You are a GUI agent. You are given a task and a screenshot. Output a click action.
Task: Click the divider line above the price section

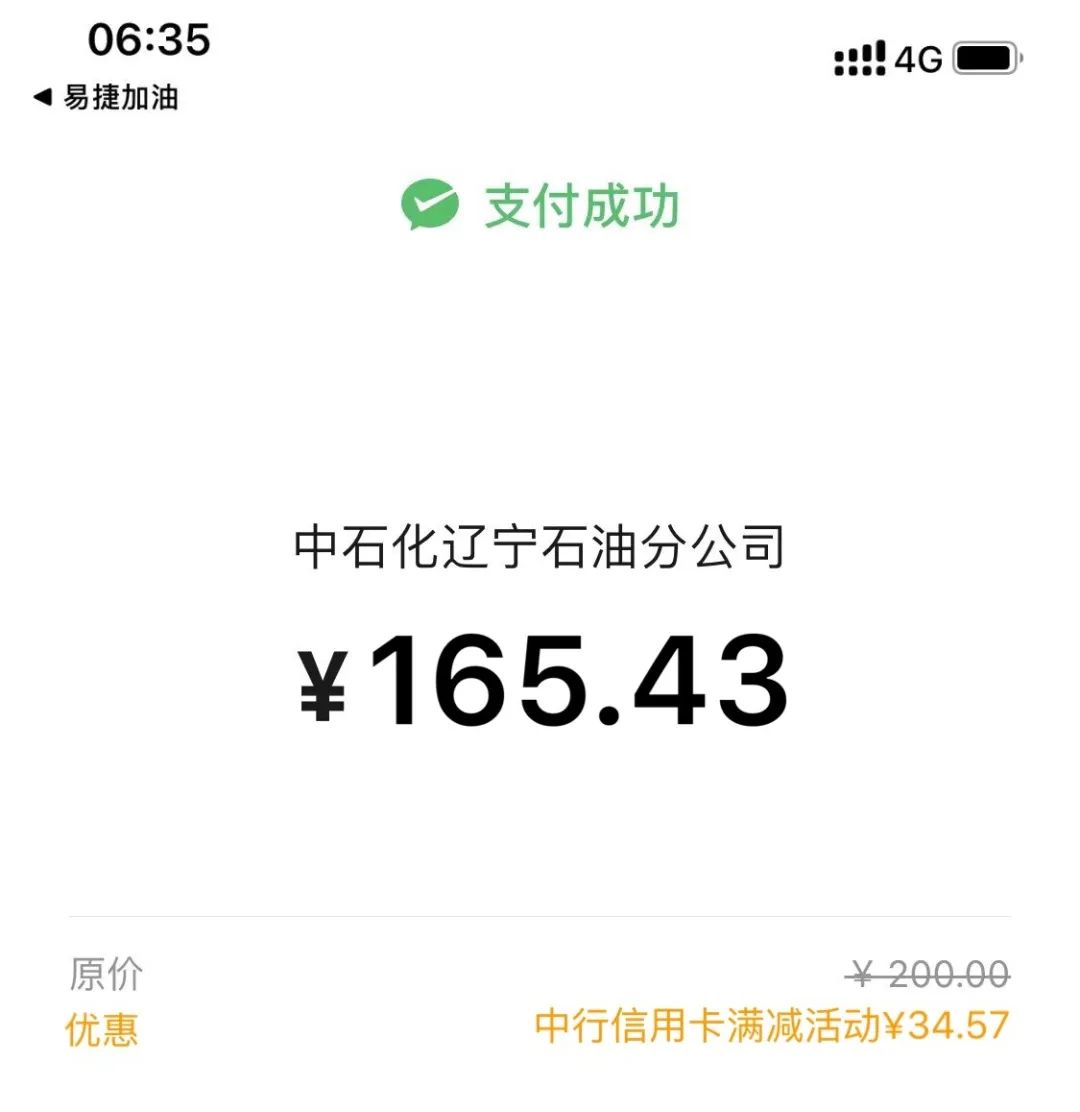tap(540, 913)
